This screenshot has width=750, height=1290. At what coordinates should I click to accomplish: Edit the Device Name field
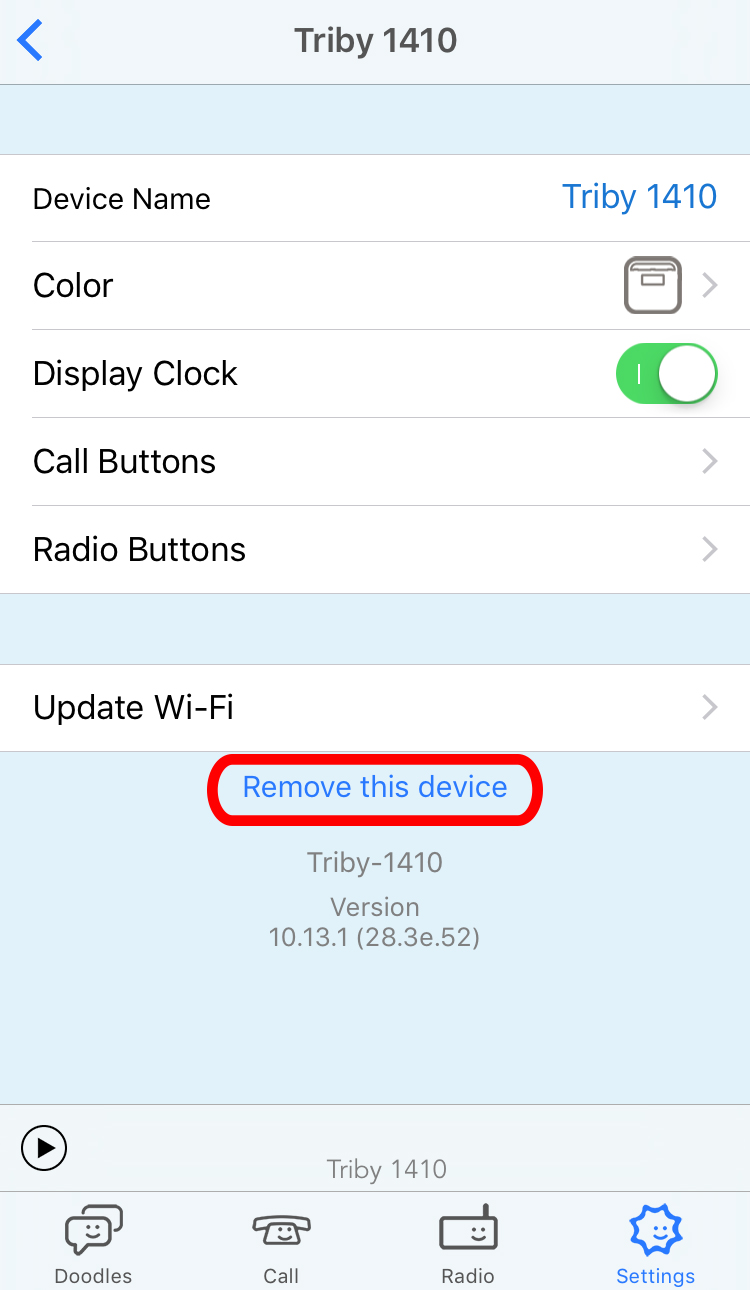[x=638, y=197]
